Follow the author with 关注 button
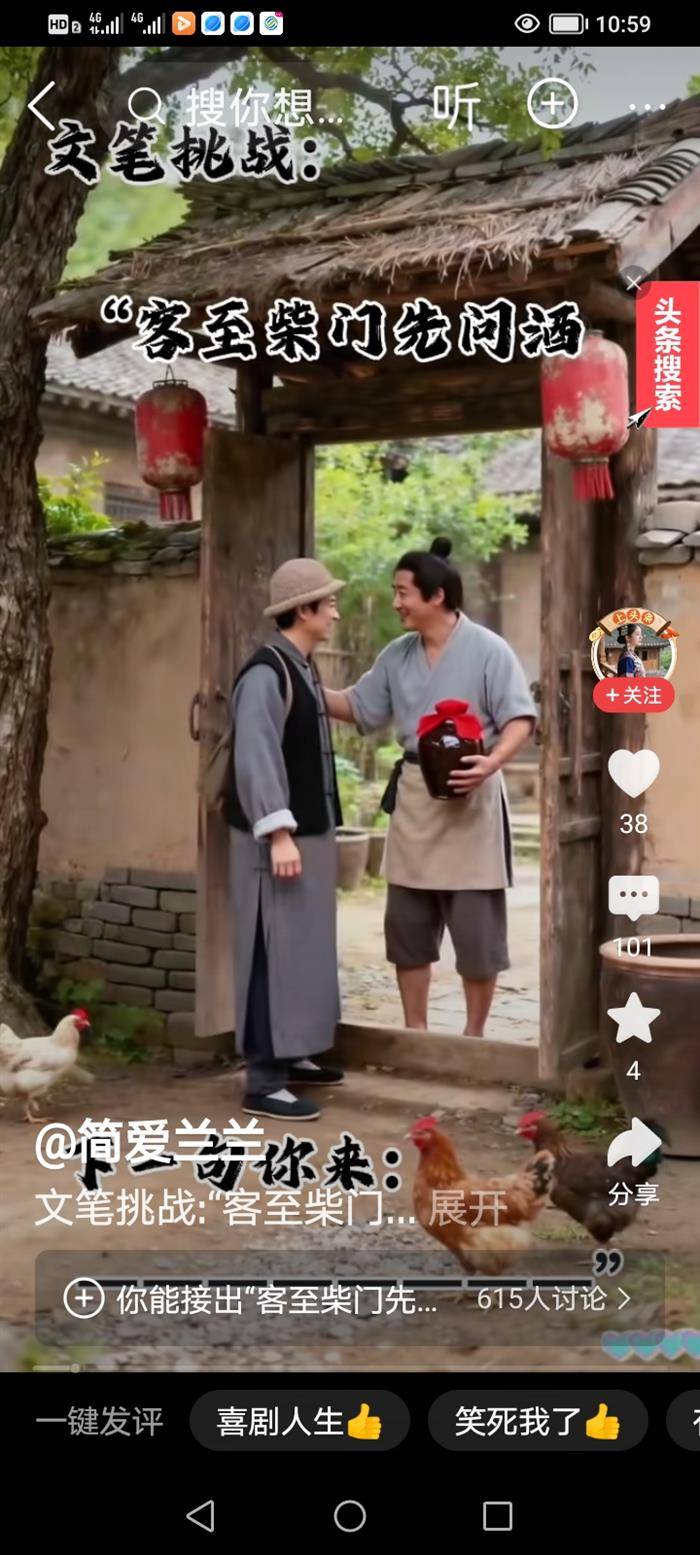The height and width of the screenshot is (1555, 700). pos(633,695)
